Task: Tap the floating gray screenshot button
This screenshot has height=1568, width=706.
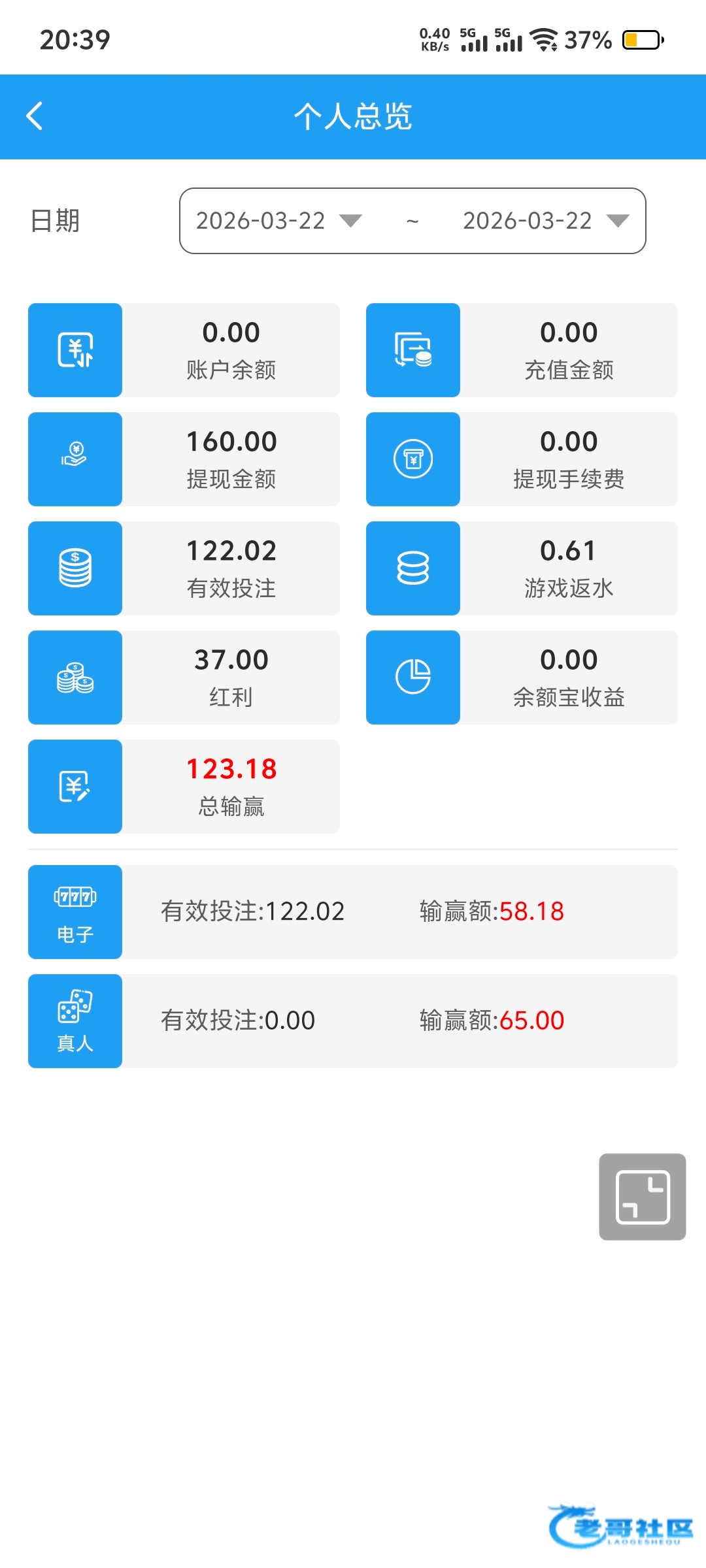Action: (x=642, y=1196)
